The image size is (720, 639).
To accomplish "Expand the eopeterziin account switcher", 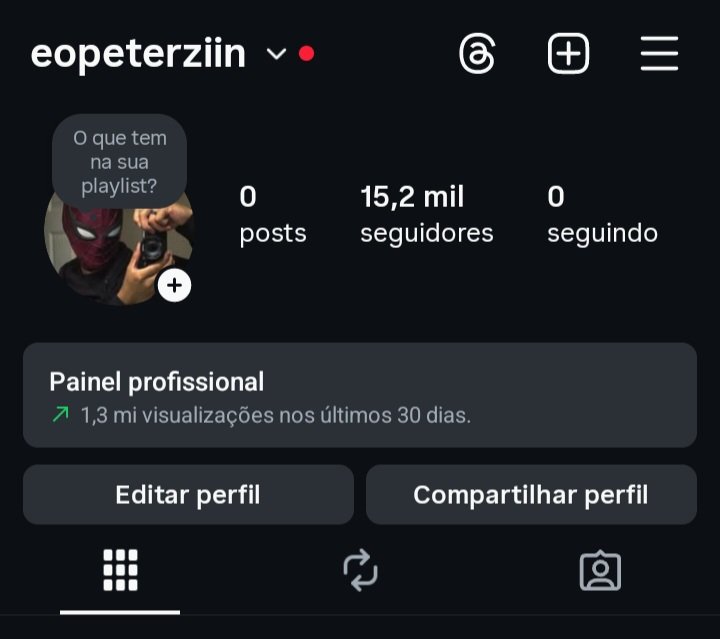I will [x=276, y=54].
